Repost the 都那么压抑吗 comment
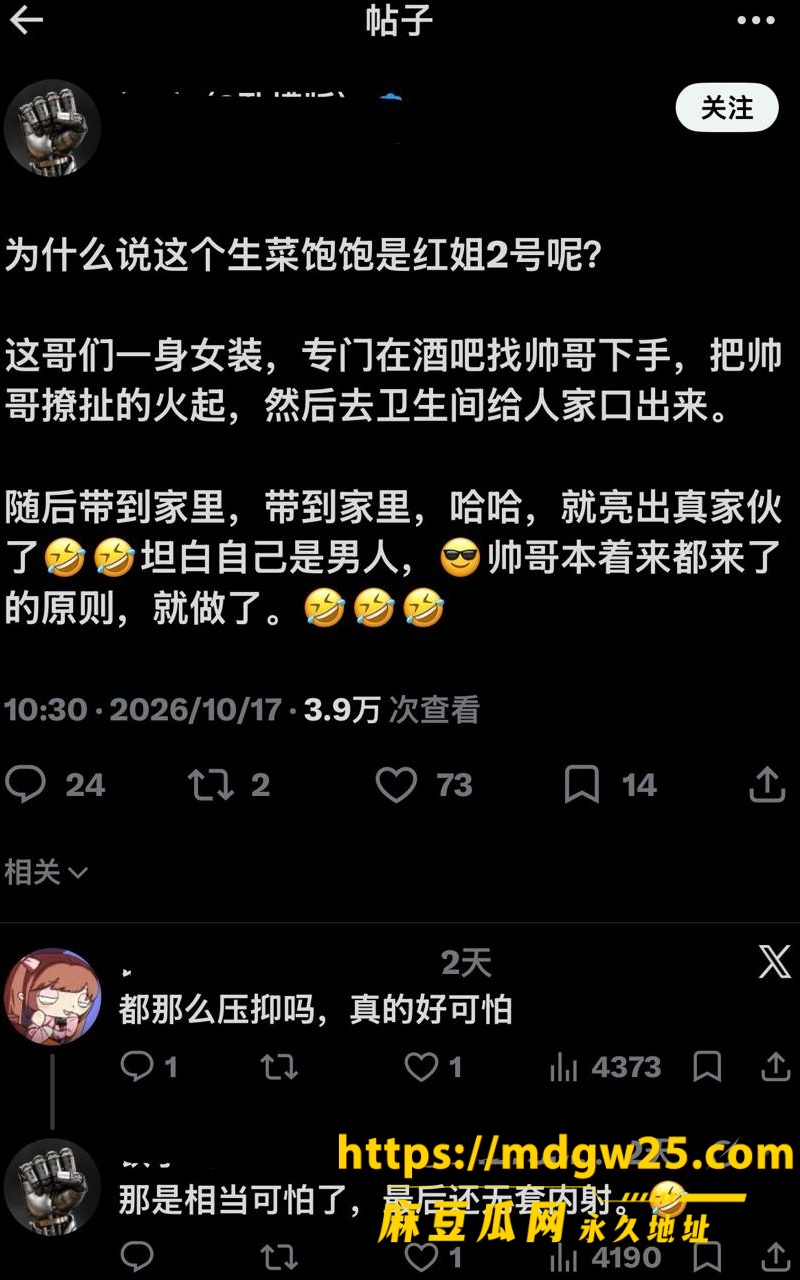The height and width of the screenshot is (1280, 800). (x=279, y=1067)
